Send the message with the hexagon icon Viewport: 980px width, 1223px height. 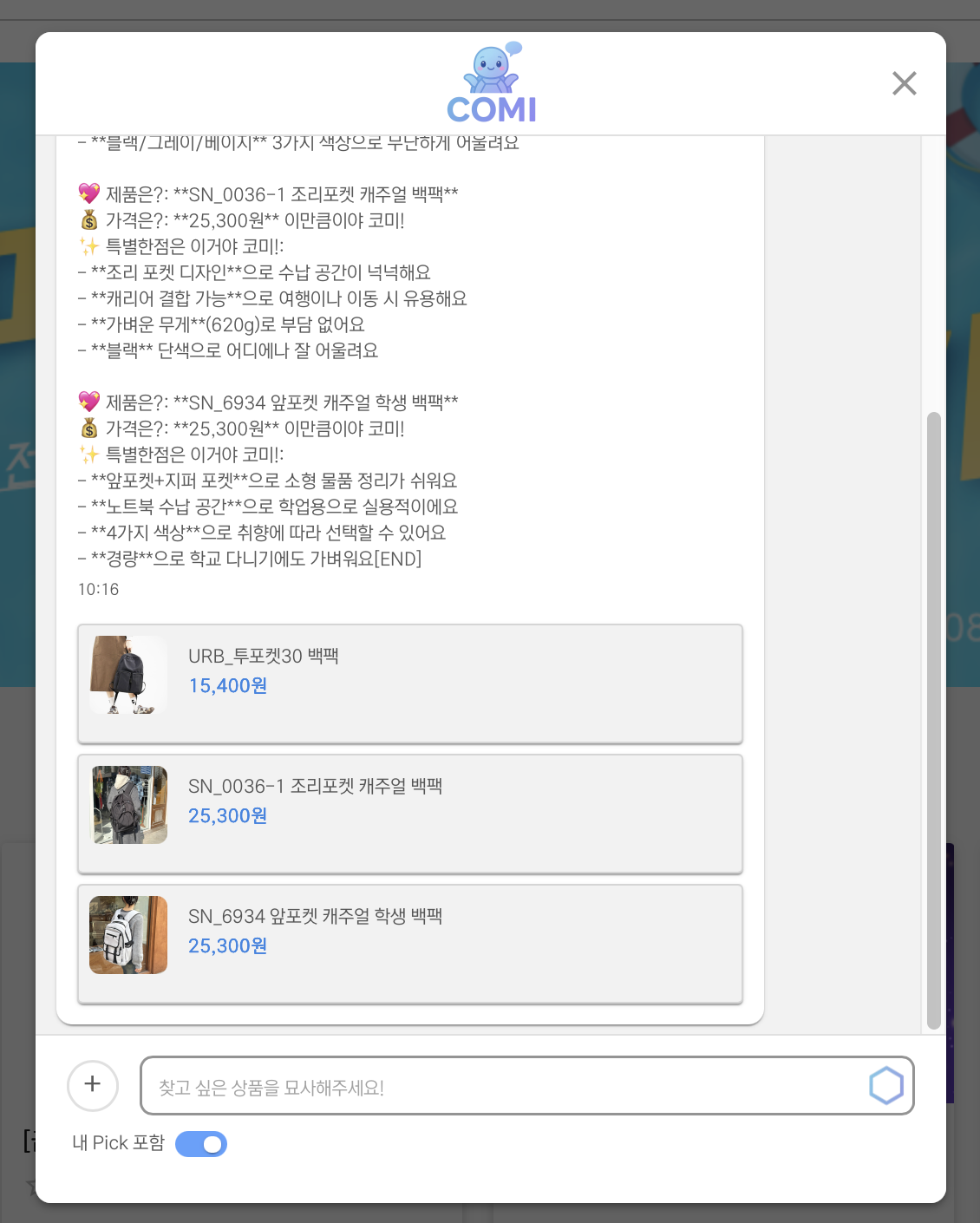coord(885,1085)
